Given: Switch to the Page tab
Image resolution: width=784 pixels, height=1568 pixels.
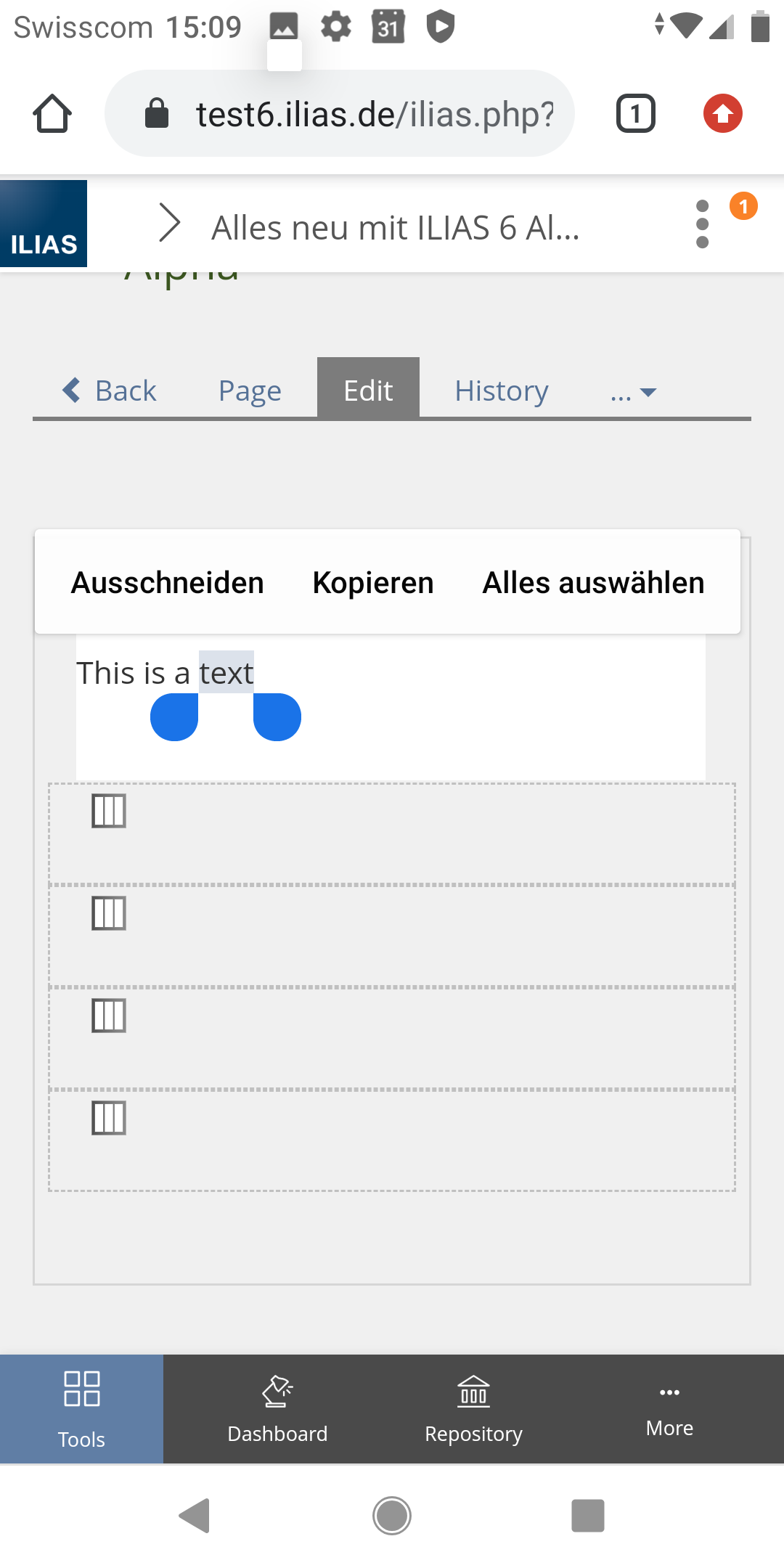Looking at the screenshot, I should 250,391.
